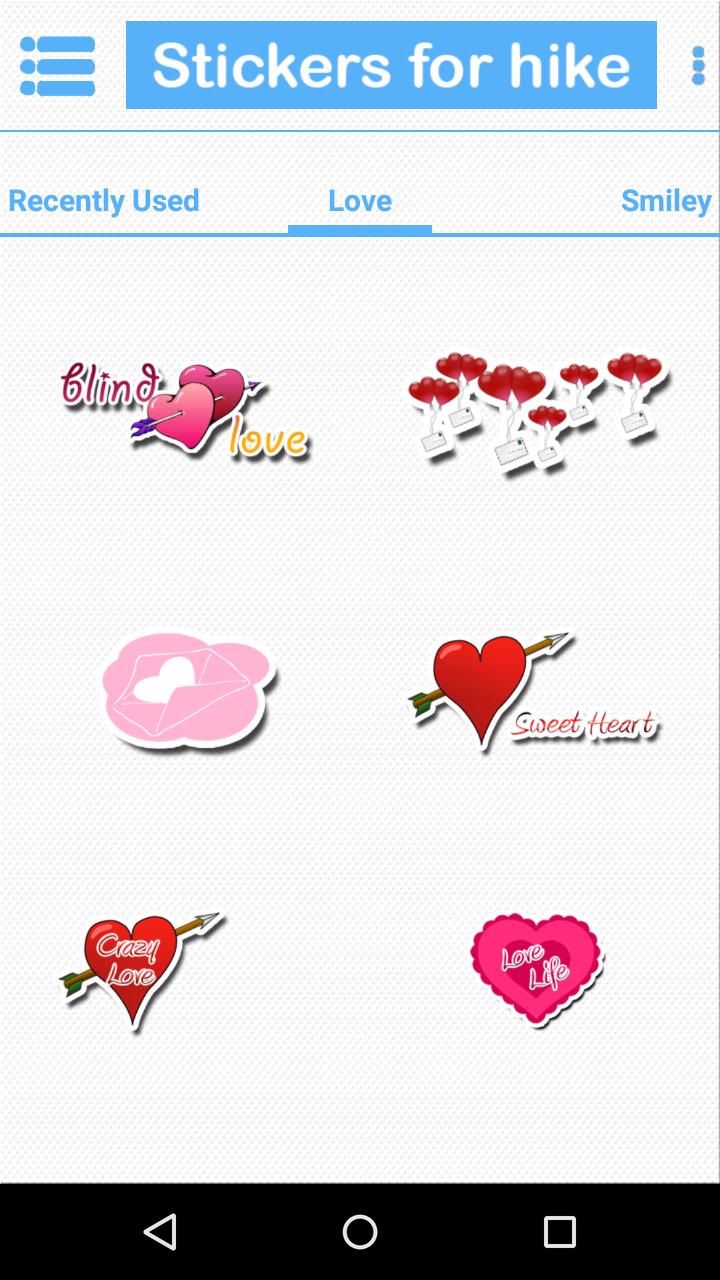Choose the Sweet Heart sticker
720x1280 pixels.
tap(535, 692)
